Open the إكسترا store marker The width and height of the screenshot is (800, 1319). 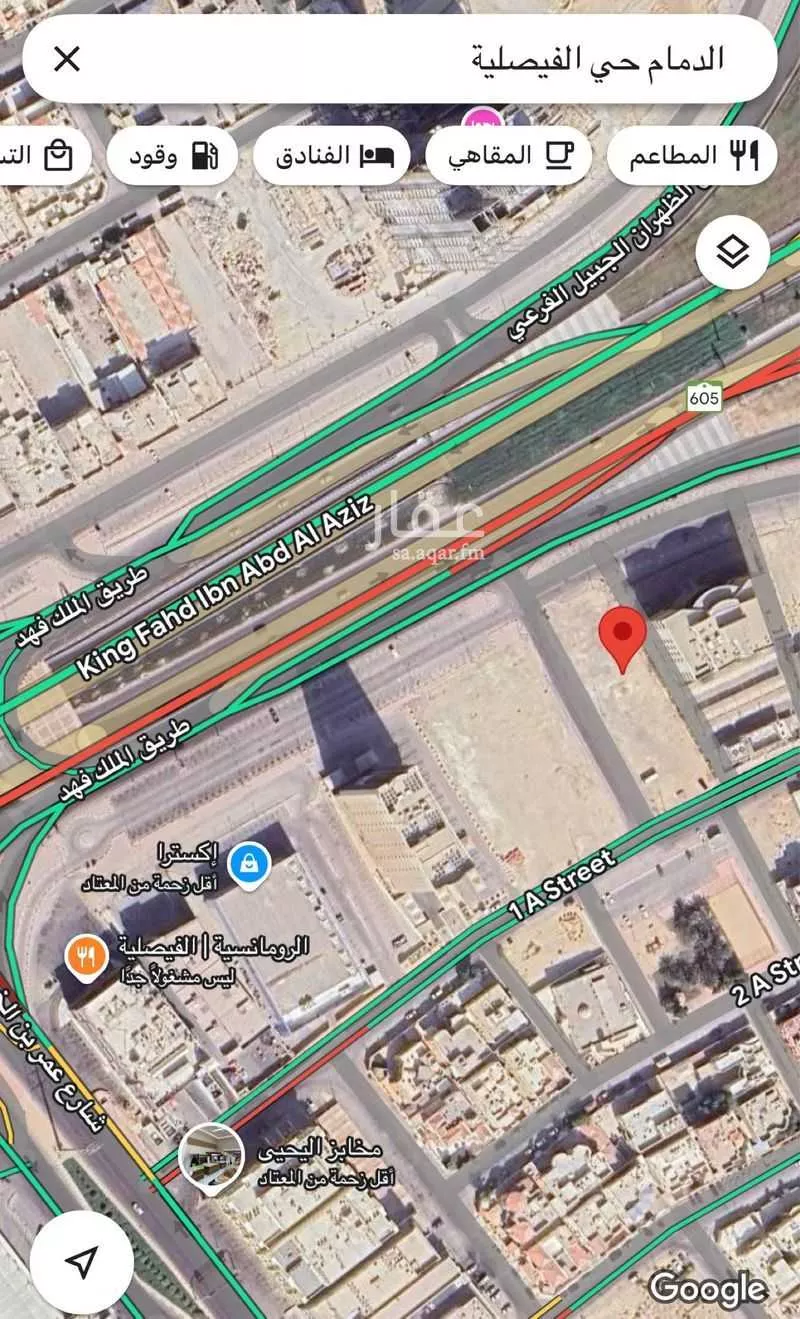click(x=247, y=864)
